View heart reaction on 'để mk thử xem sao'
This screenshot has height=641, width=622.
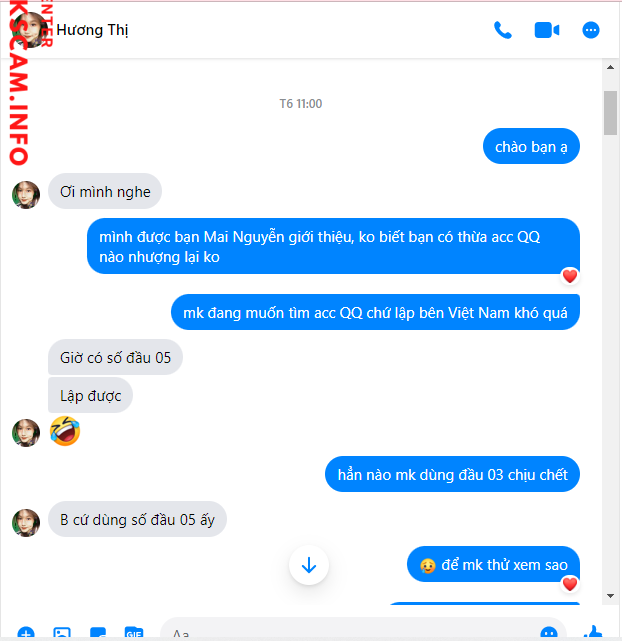[570, 584]
